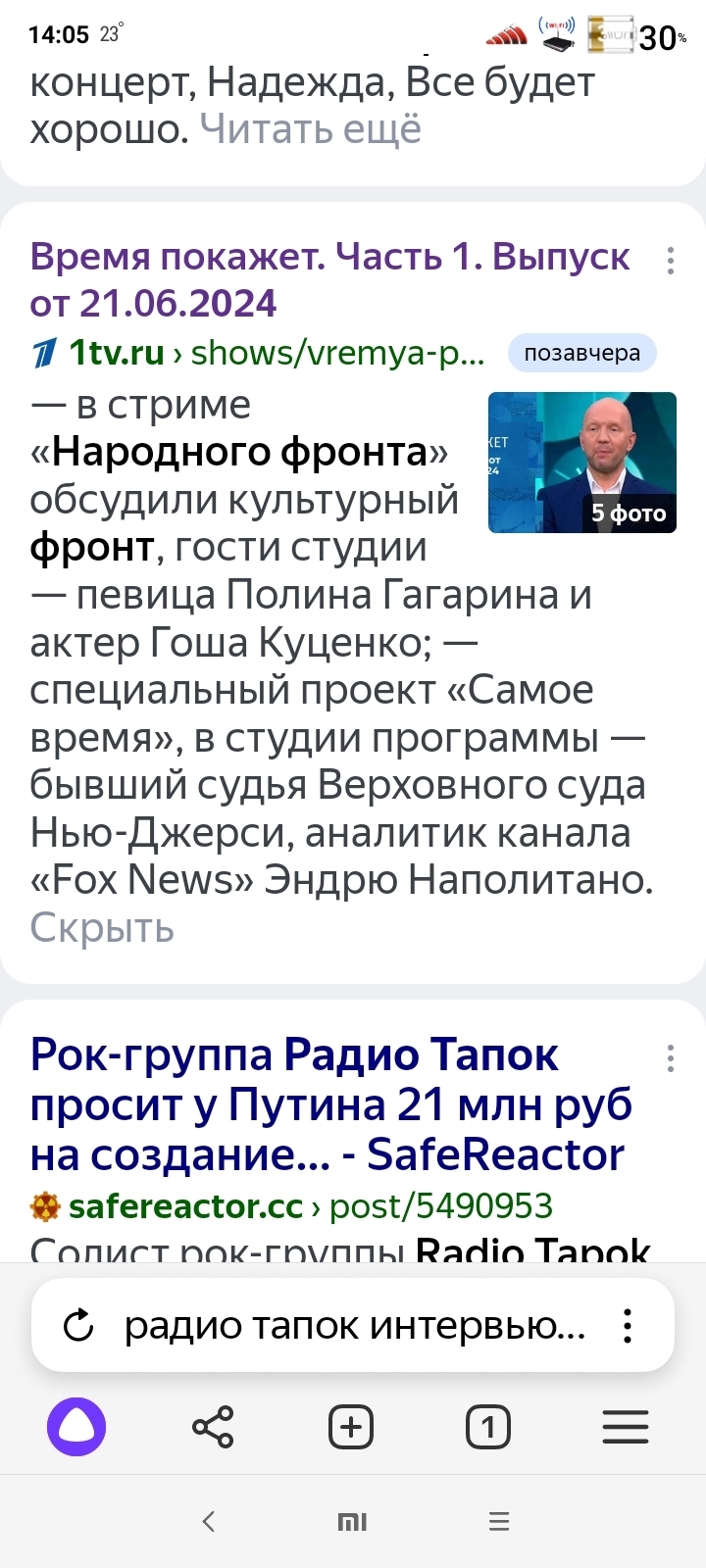The width and height of the screenshot is (706, 1568).
Task: View the 5 фото thumbnail
Action: 582,463
